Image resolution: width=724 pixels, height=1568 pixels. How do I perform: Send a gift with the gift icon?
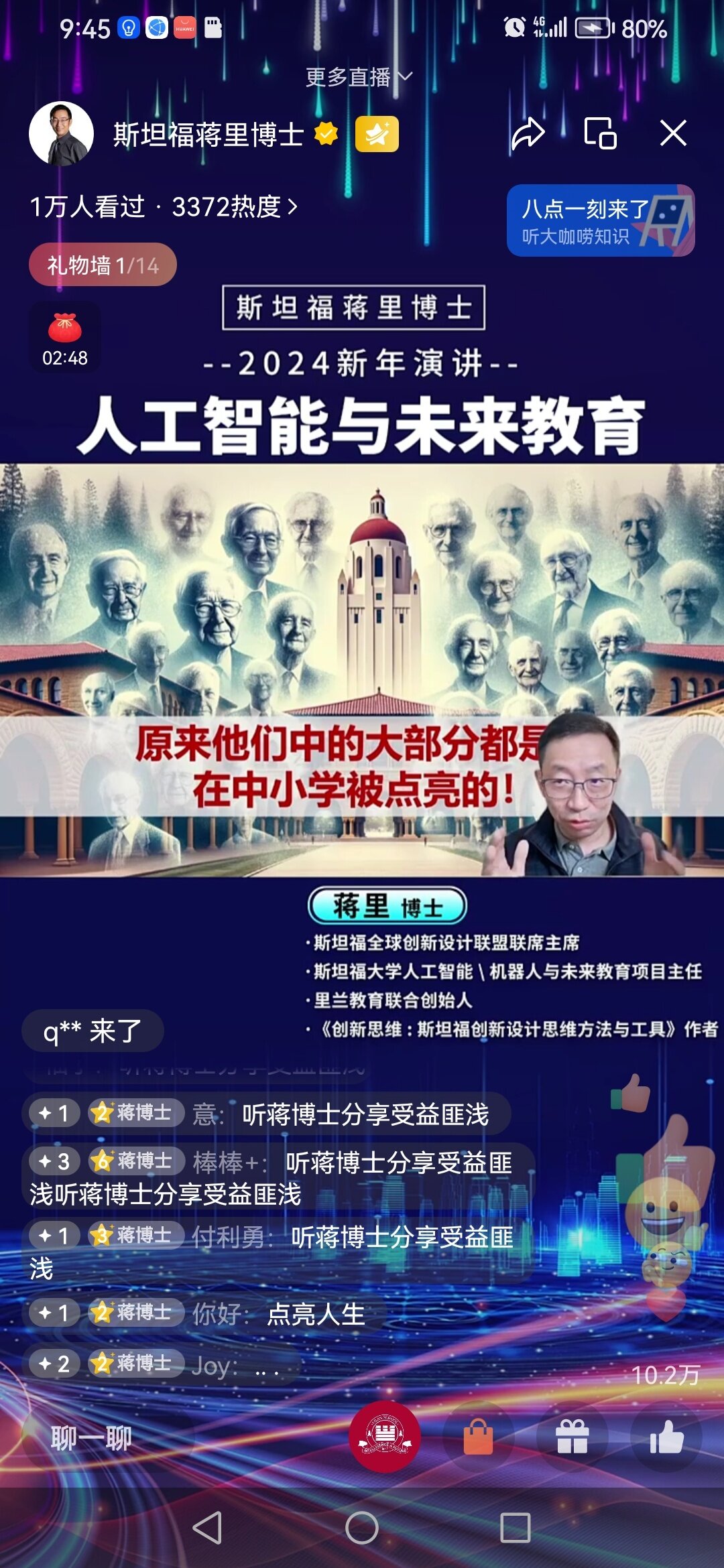pos(572,1437)
